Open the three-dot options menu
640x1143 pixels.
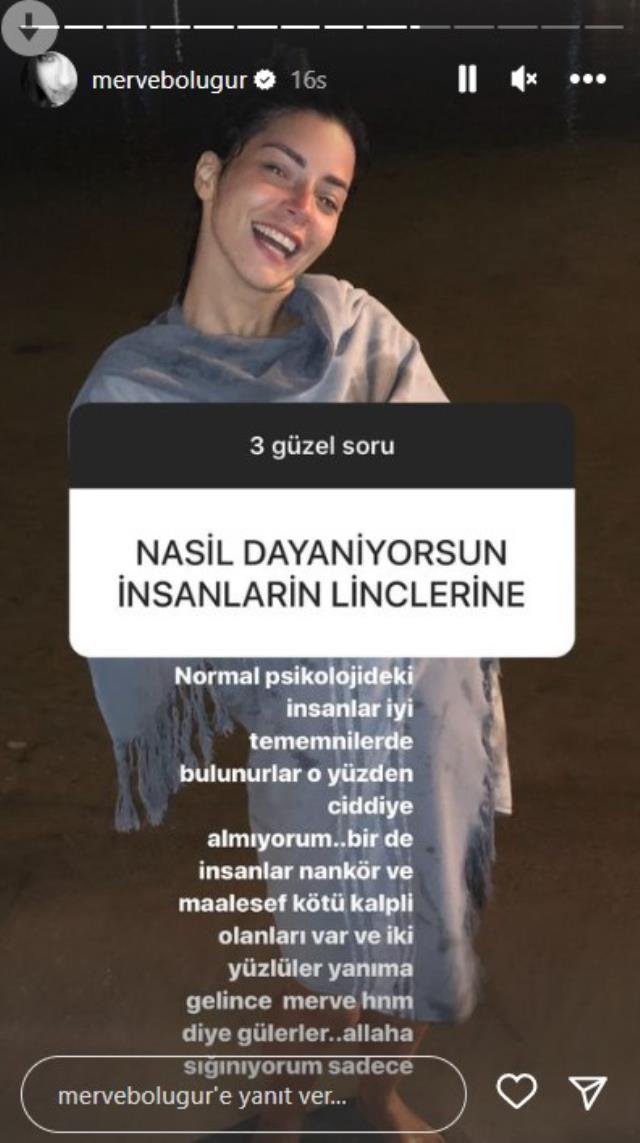click(588, 80)
